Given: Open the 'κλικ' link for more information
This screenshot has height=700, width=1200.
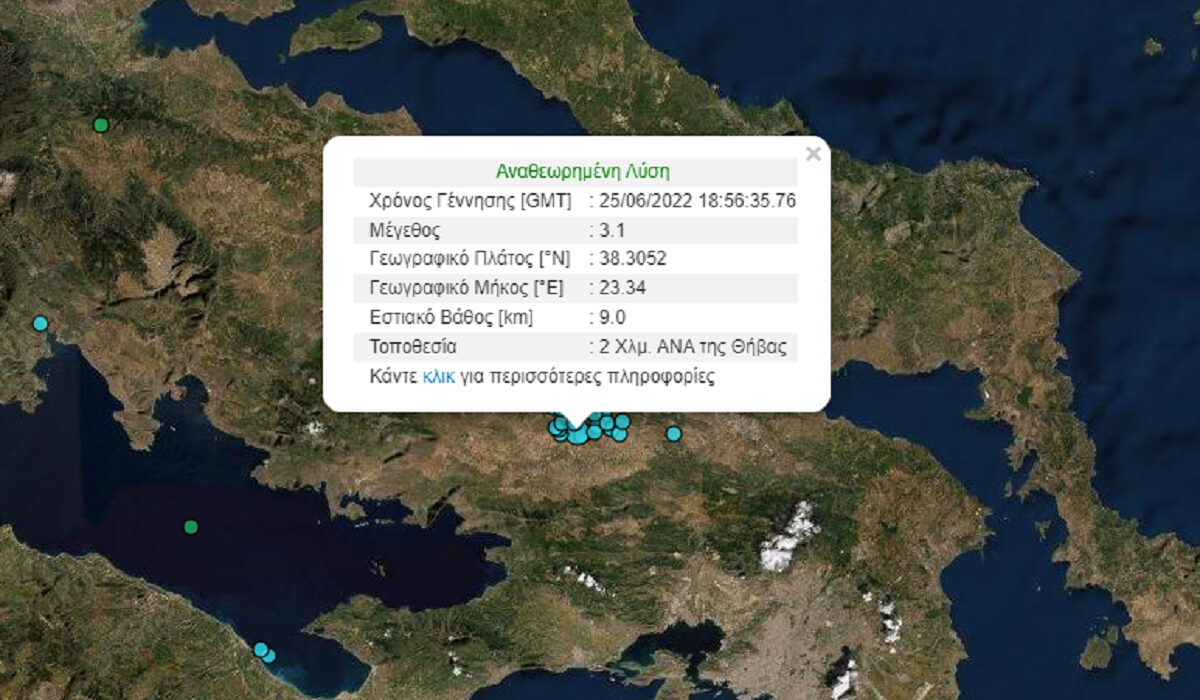Looking at the screenshot, I should [439, 378].
